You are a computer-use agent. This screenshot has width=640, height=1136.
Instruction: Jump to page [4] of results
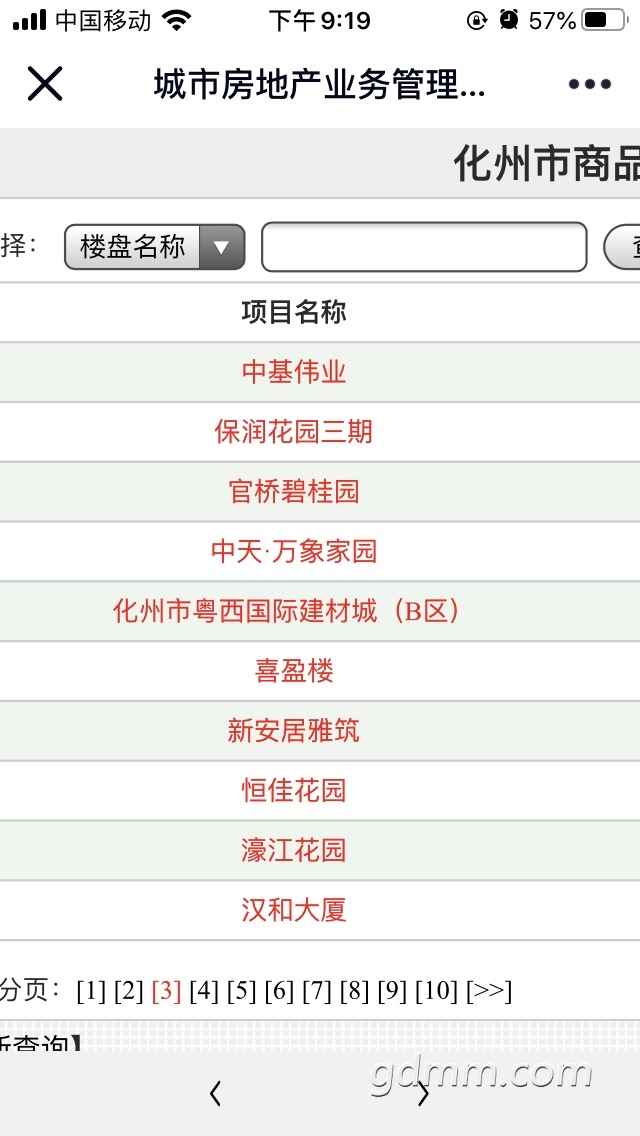coord(204,991)
